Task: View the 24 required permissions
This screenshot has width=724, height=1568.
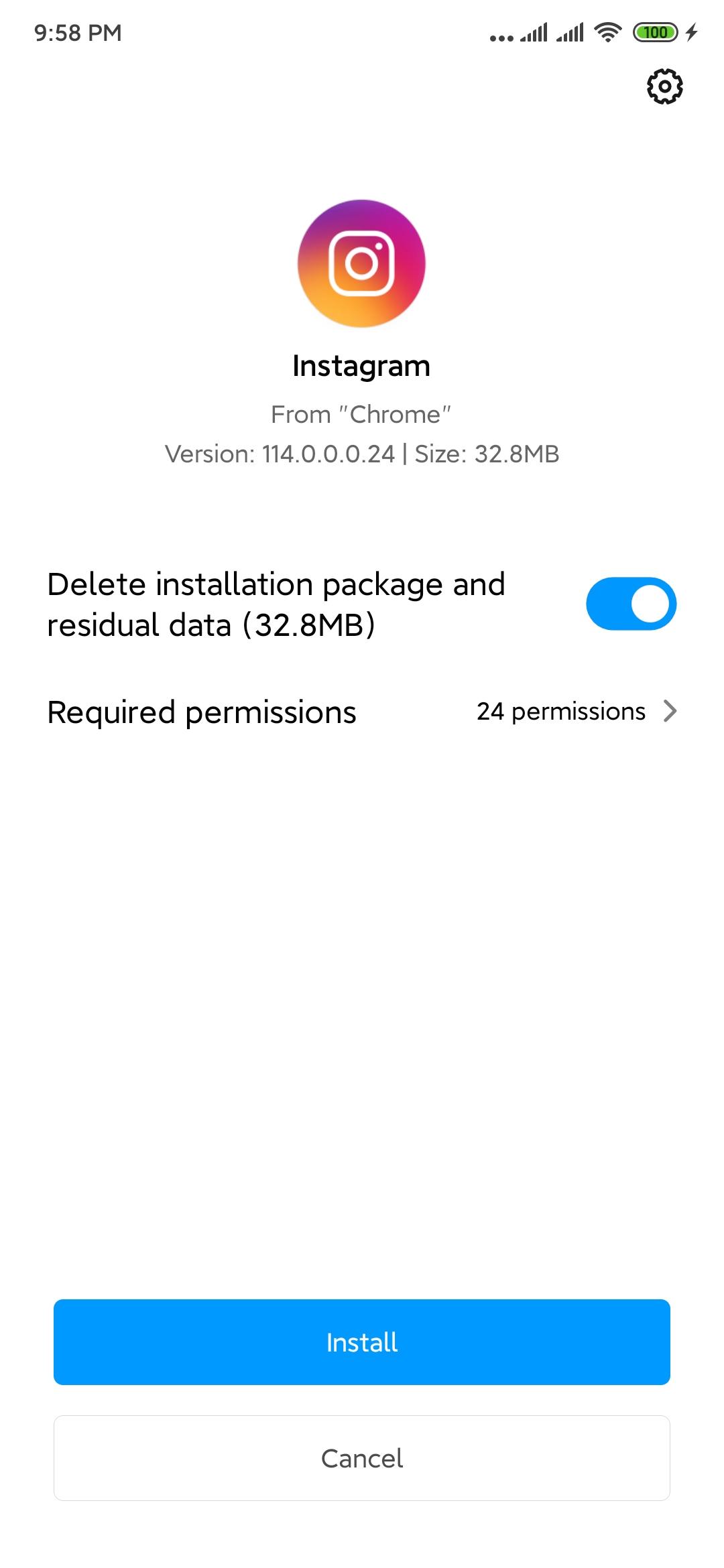Action: pyautogui.click(x=575, y=712)
